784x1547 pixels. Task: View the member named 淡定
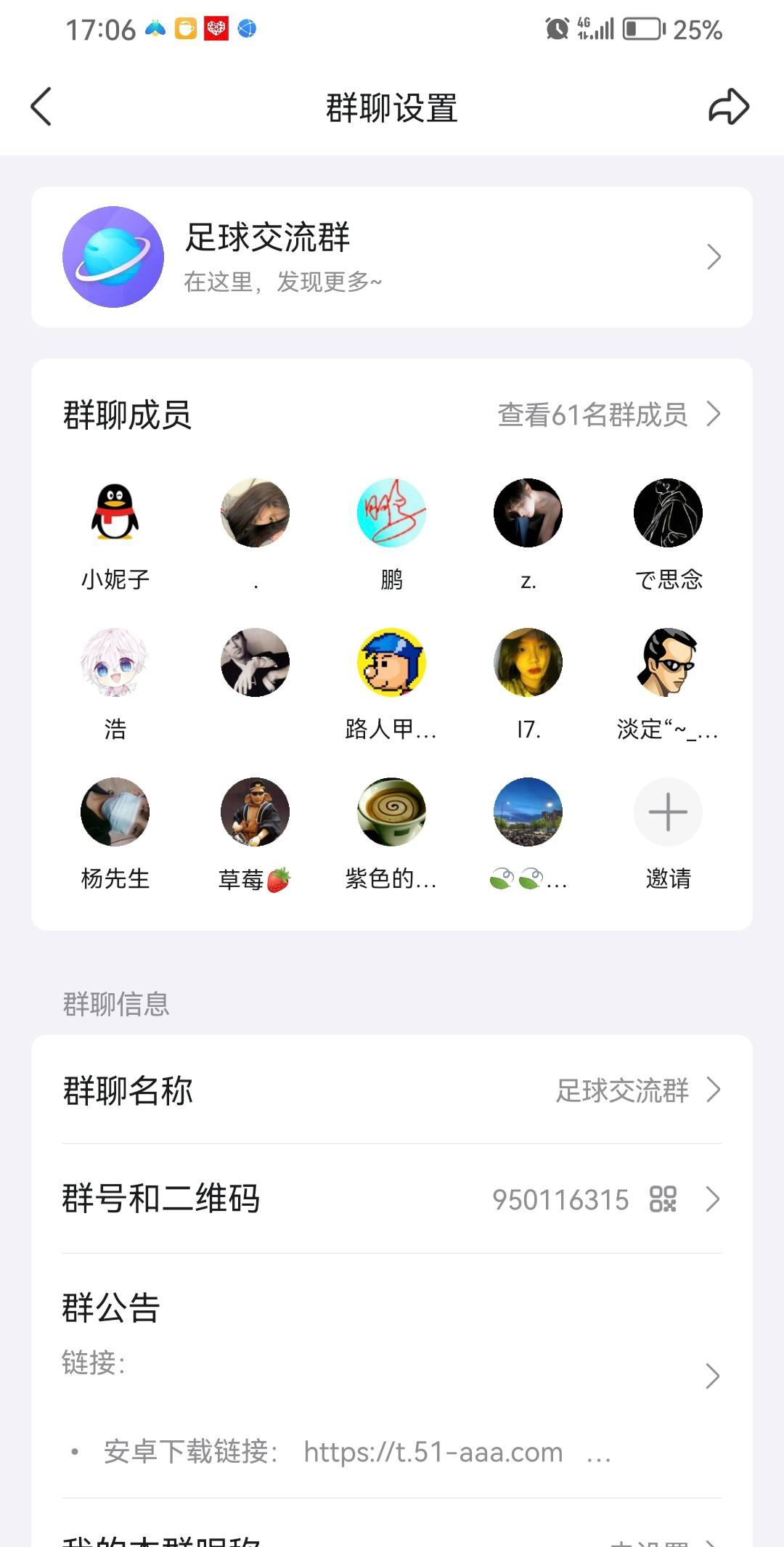coord(668,663)
